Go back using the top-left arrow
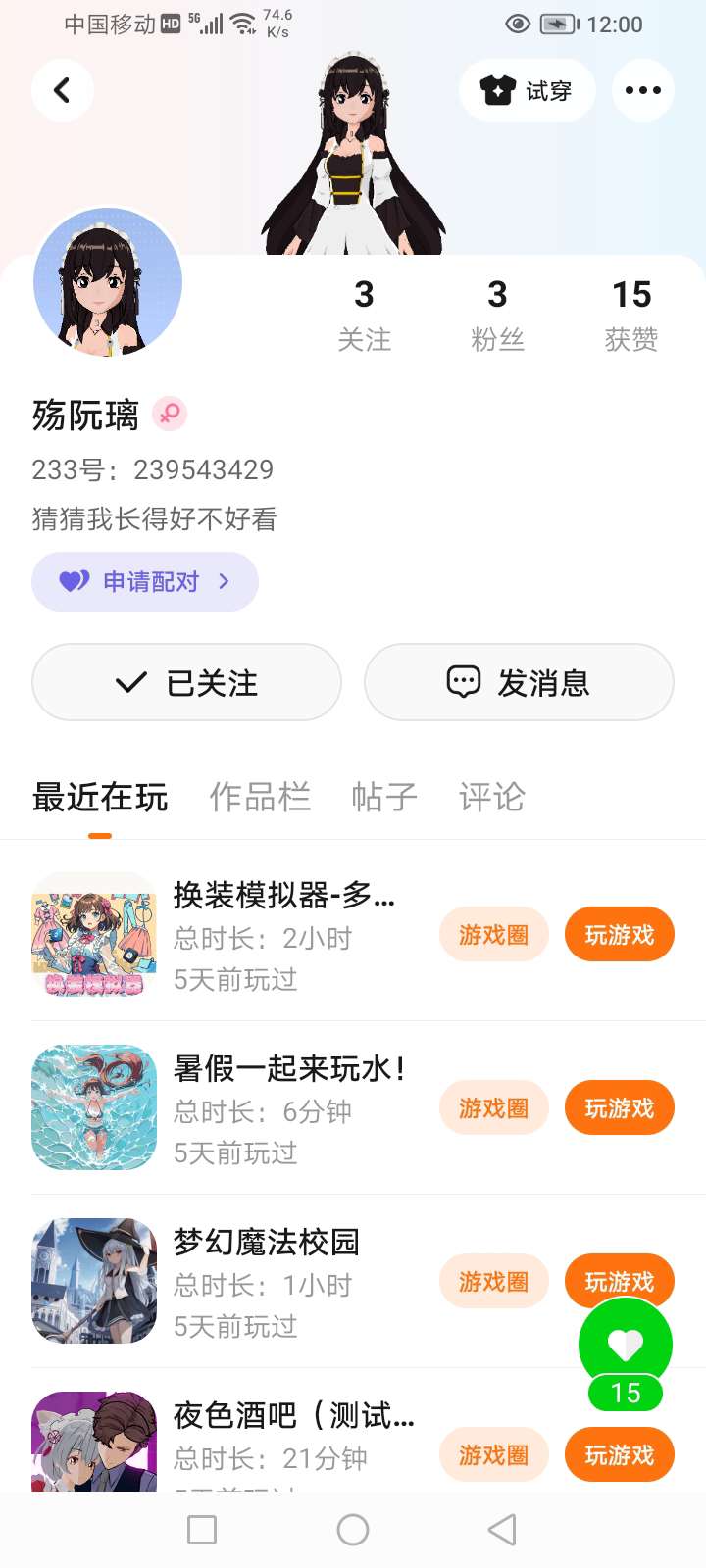The image size is (706, 1568). click(62, 90)
